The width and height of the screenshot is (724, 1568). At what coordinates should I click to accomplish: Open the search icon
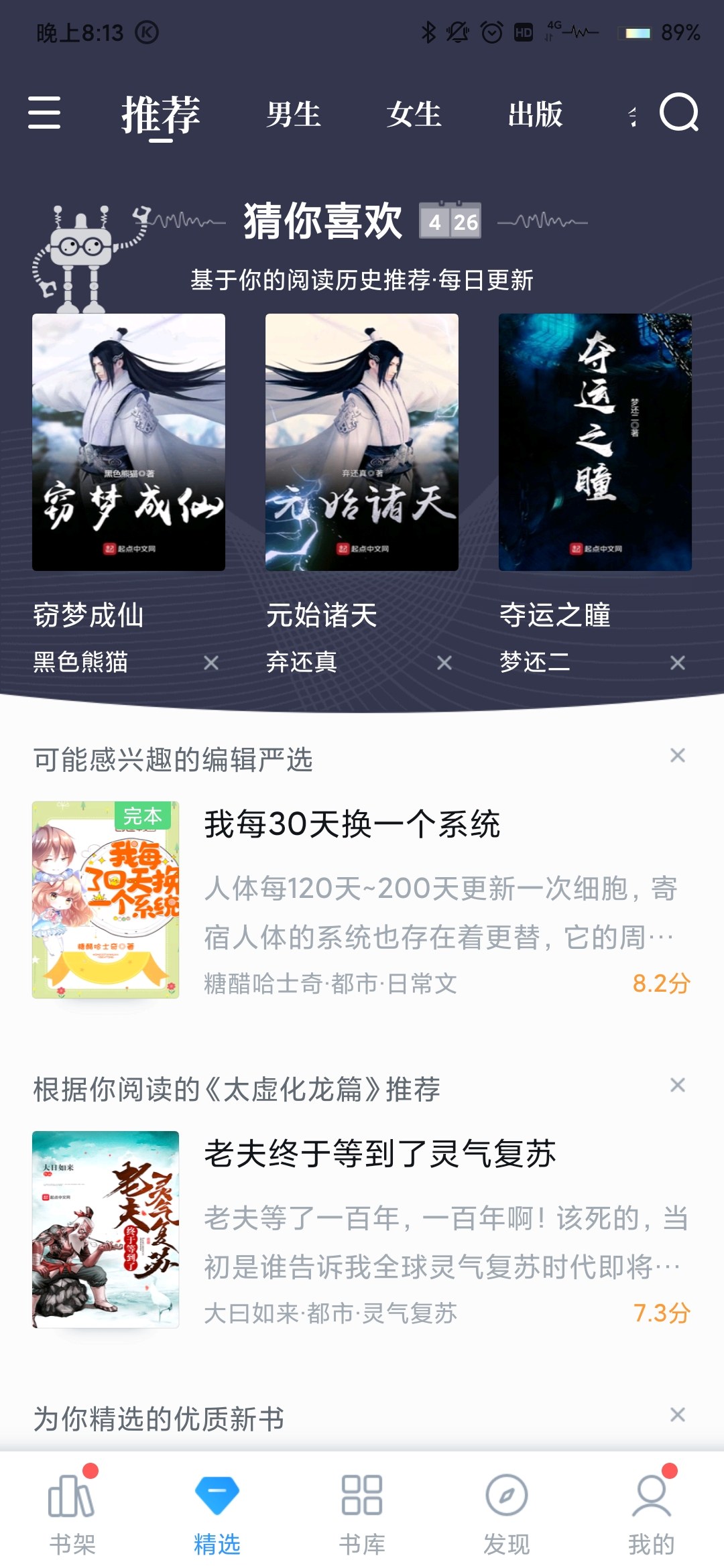(x=678, y=113)
